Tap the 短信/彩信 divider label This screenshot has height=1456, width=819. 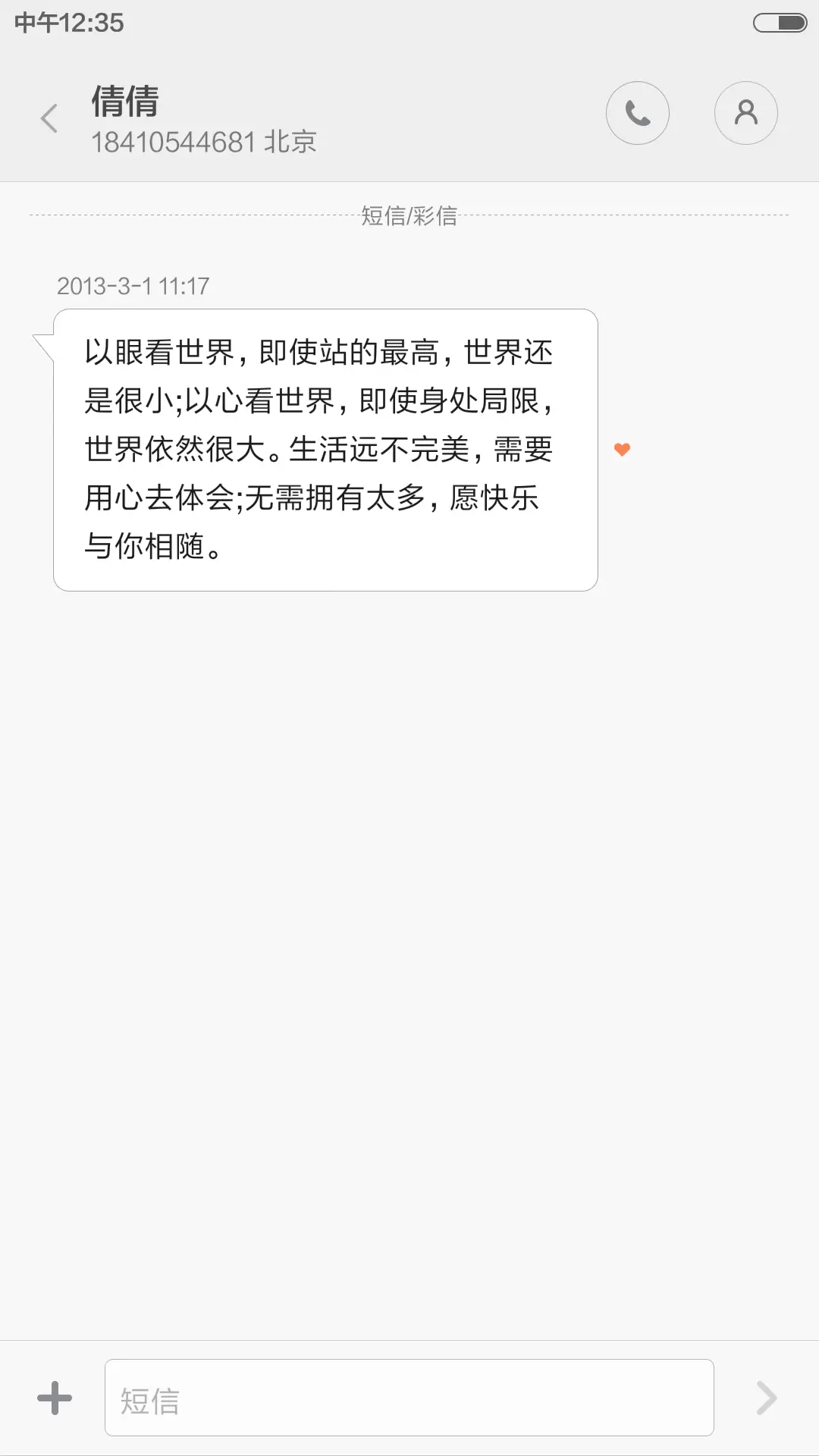(409, 216)
